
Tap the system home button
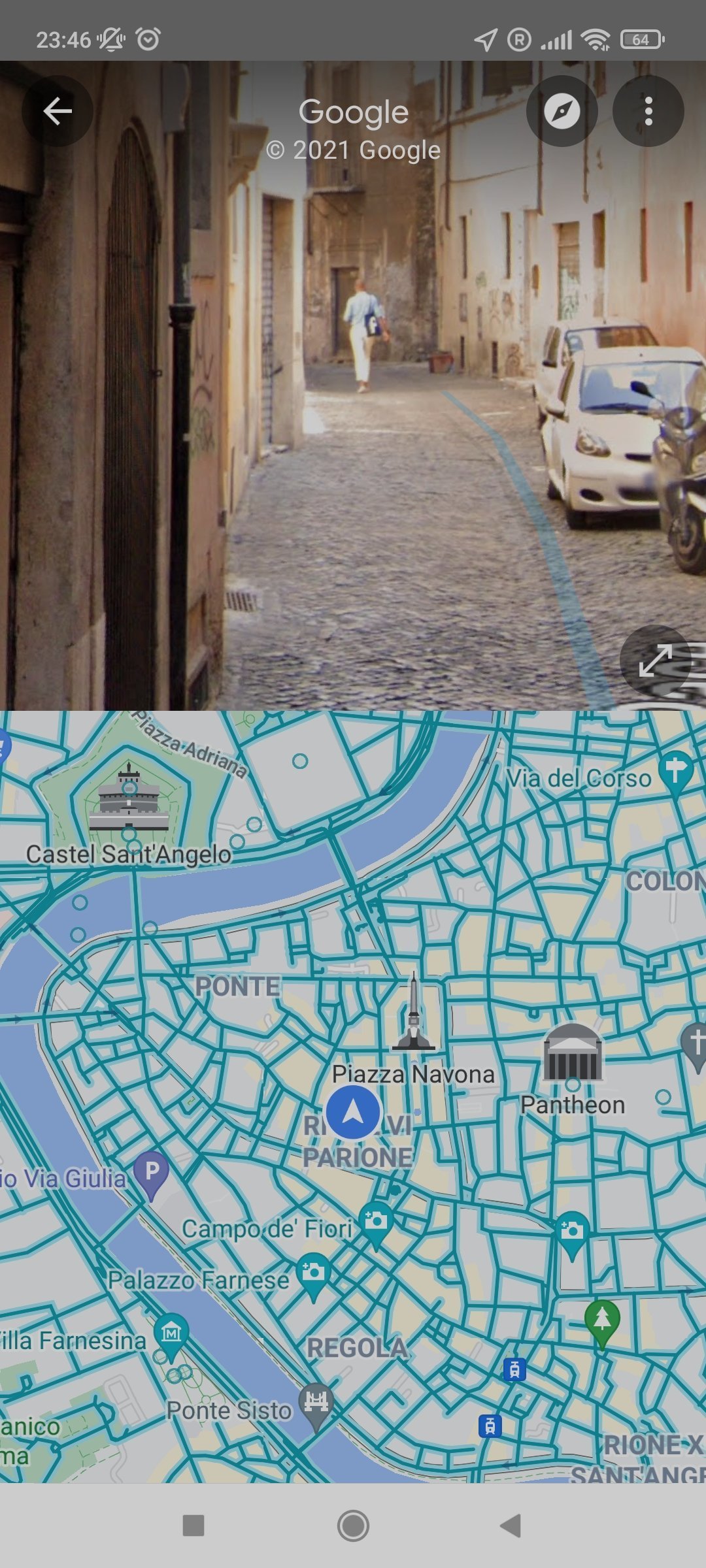coord(353,1526)
